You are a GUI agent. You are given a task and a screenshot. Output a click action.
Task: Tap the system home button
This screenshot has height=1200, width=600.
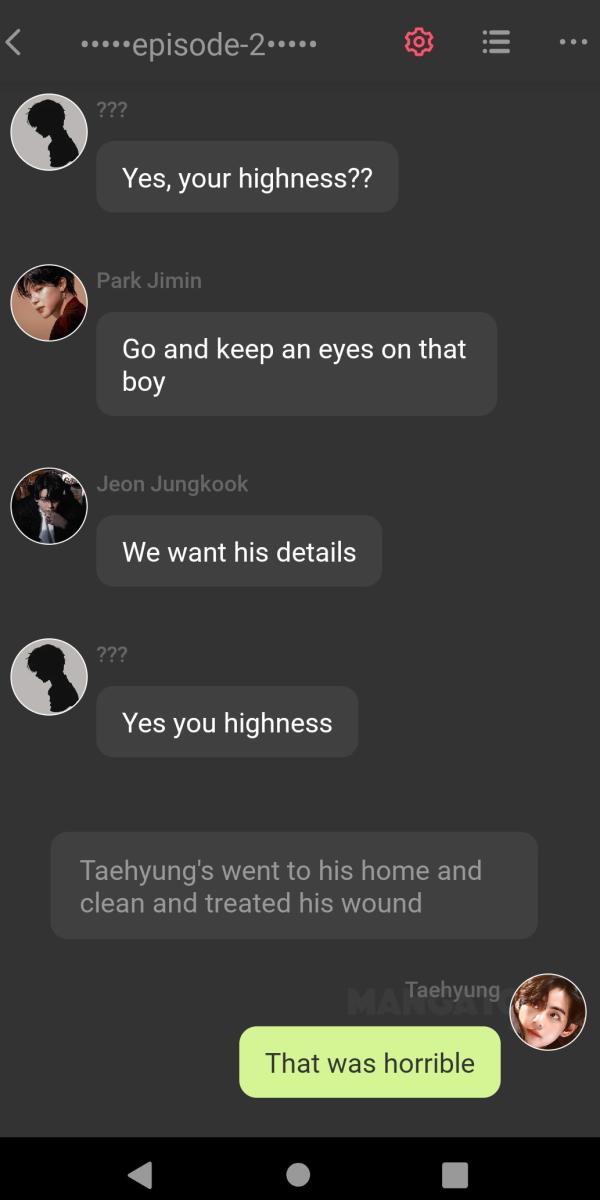(x=298, y=1174)
